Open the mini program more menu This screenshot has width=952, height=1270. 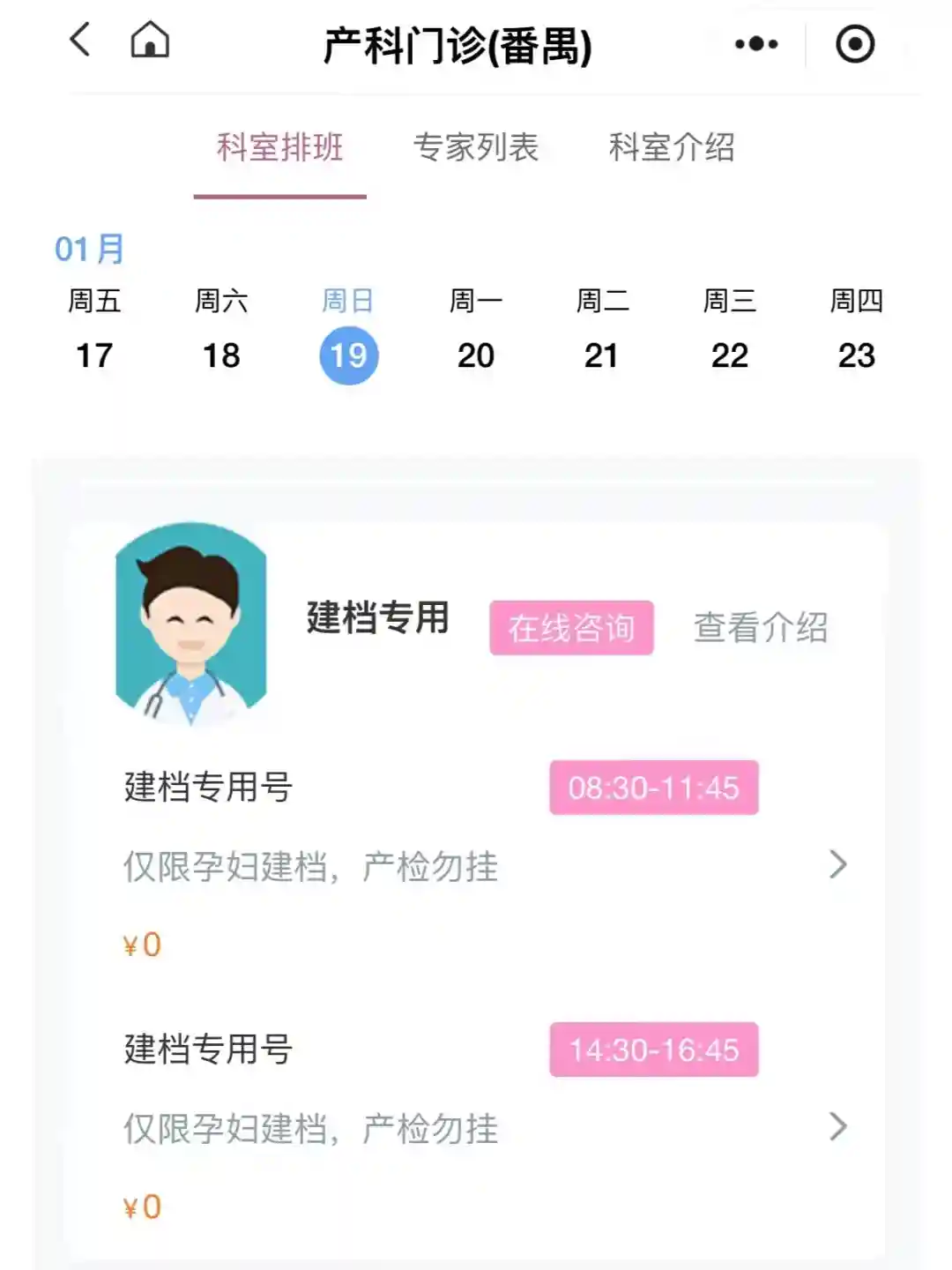point(756,44)
